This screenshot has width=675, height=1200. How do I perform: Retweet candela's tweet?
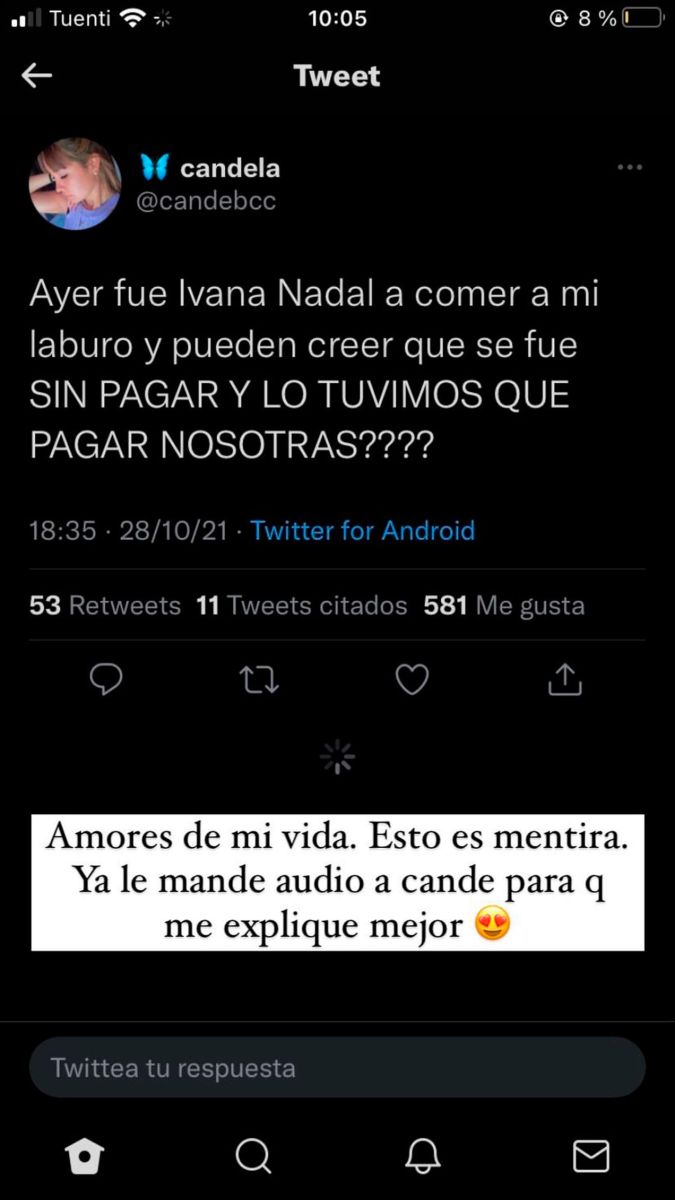(x=260, y=680)
